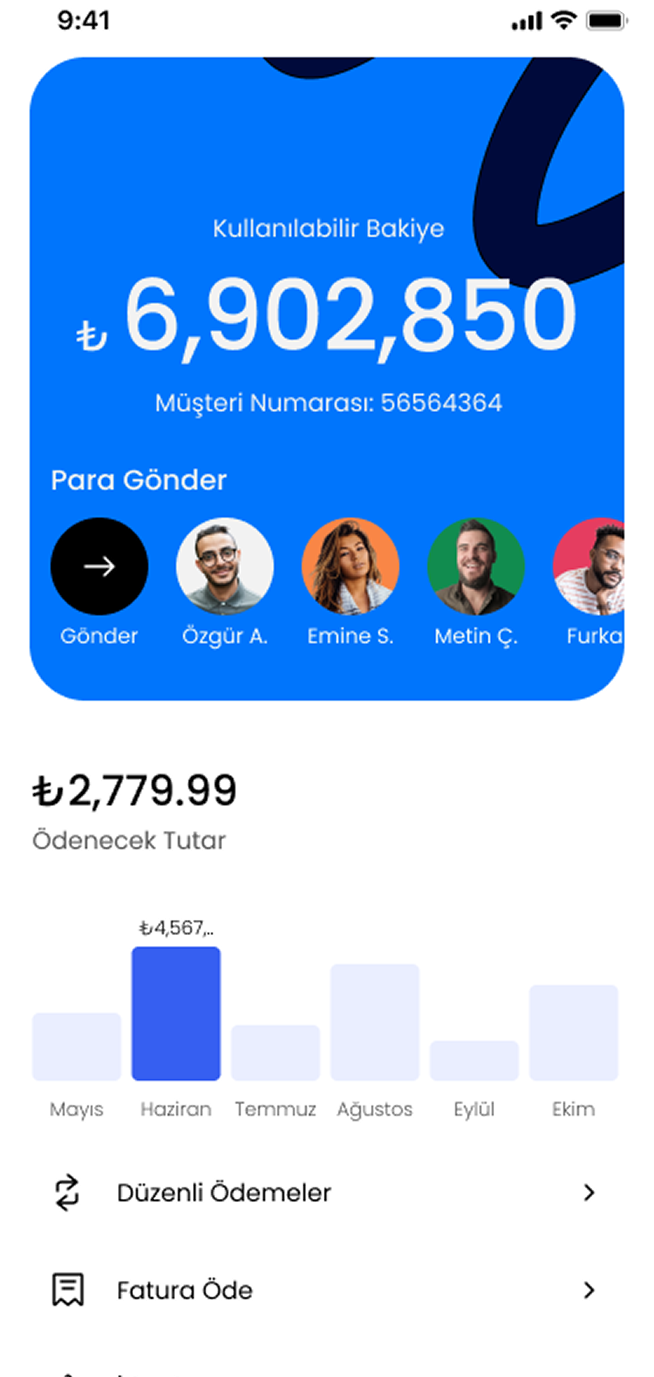654x1377 pixels.
Task: Show the Temmuz payment bar
Action: (x=275, y=1052)
